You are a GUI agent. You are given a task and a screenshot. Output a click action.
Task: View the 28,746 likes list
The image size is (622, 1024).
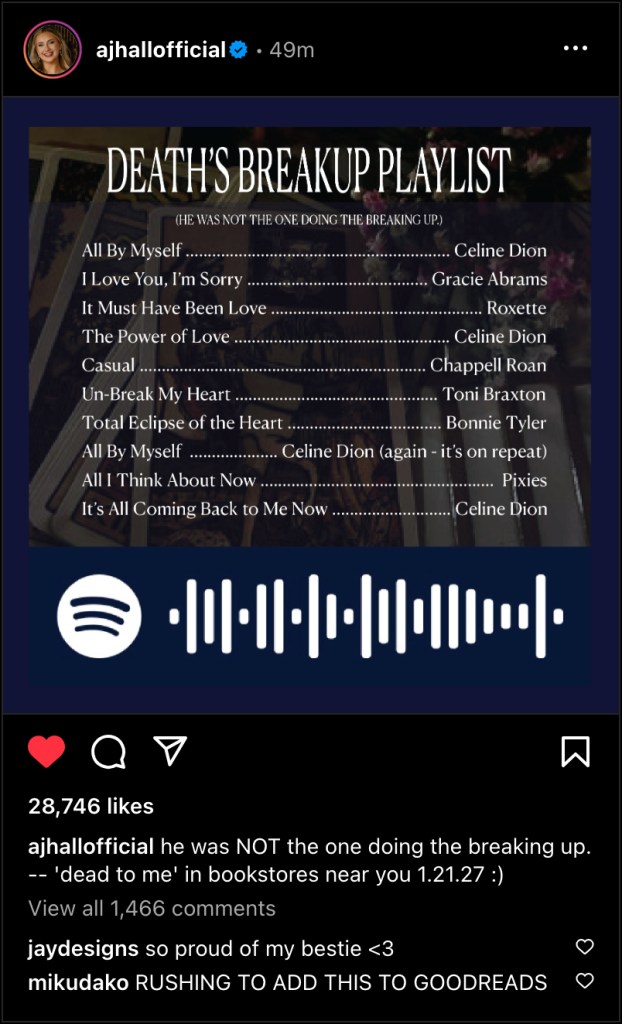point(91,806)
